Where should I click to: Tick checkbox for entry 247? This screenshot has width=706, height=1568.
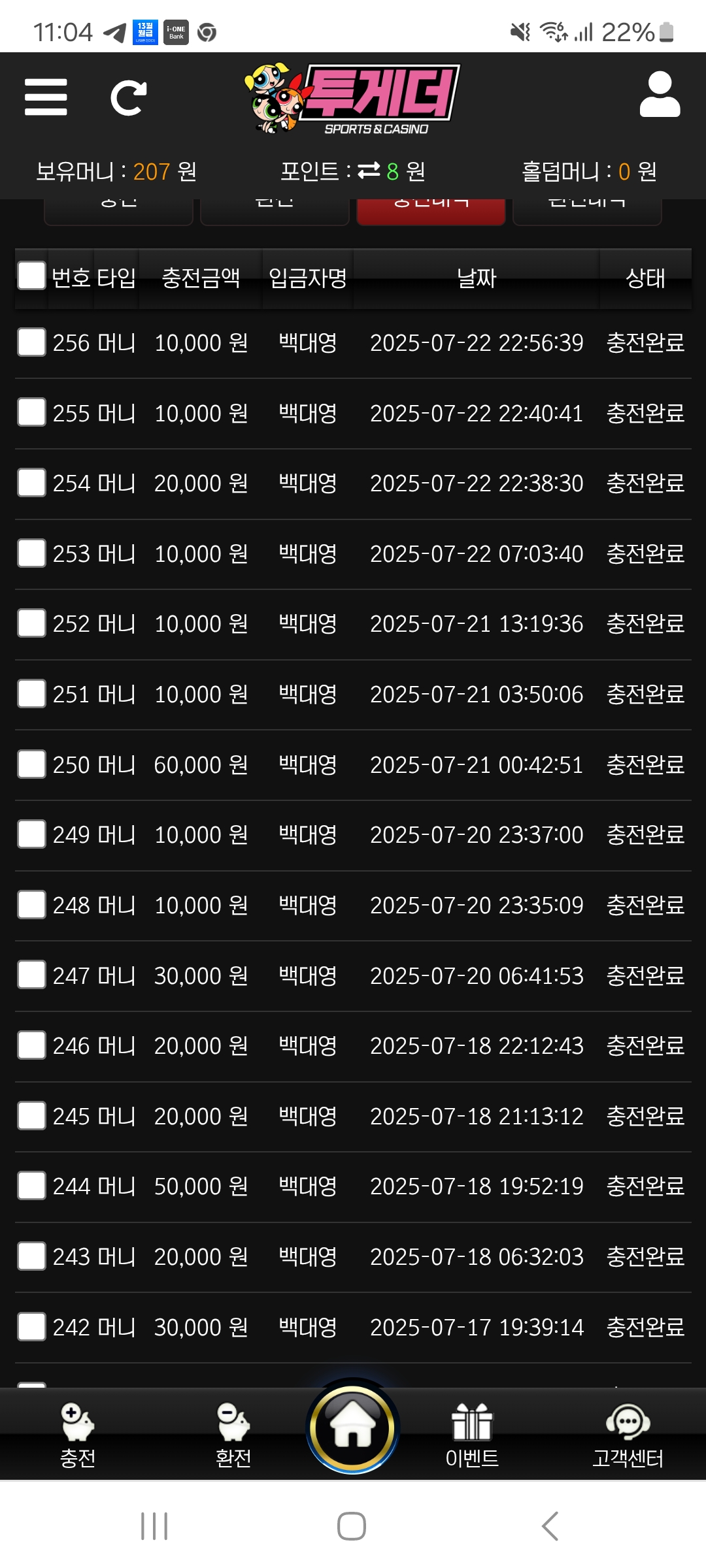tap(31, 975)
